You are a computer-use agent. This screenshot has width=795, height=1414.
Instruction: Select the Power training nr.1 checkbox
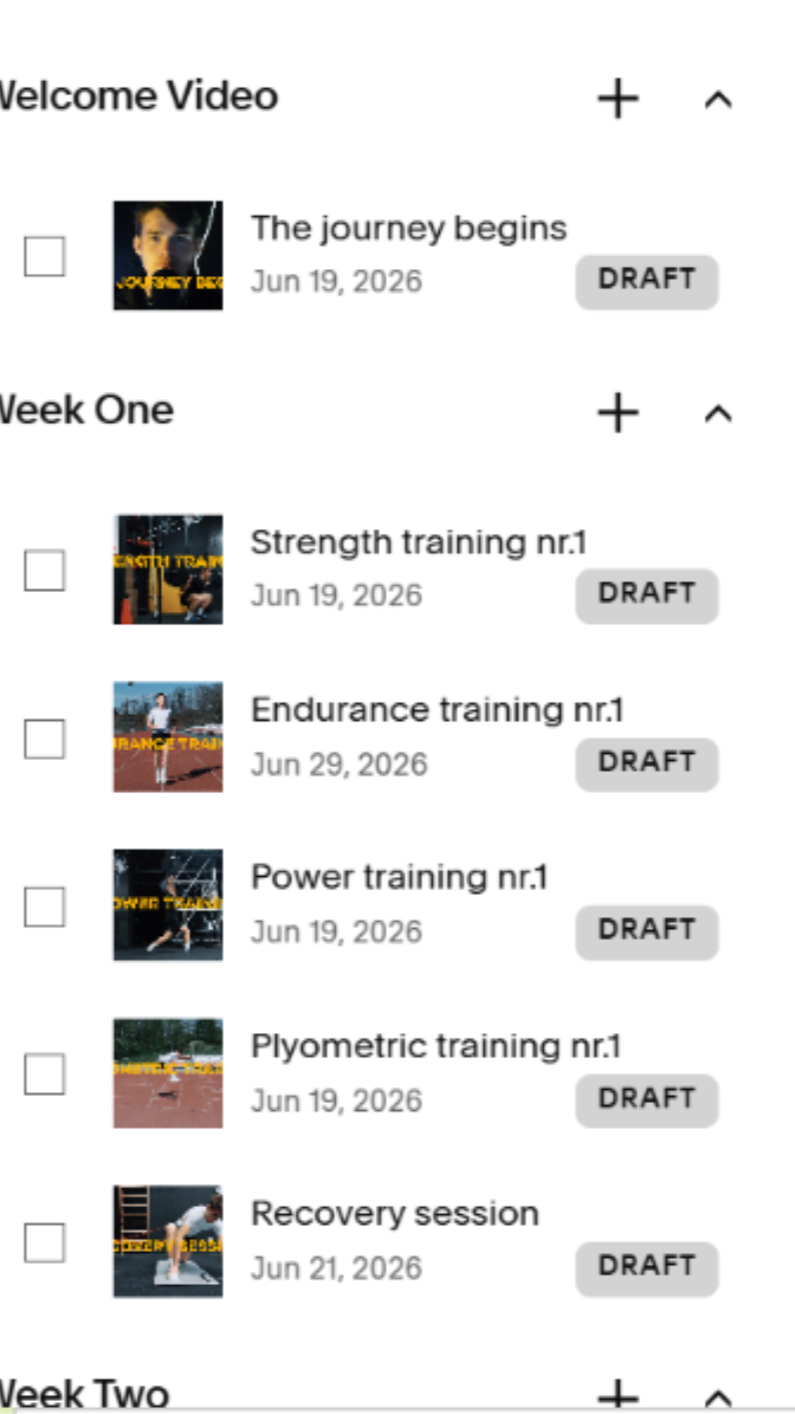44,906
